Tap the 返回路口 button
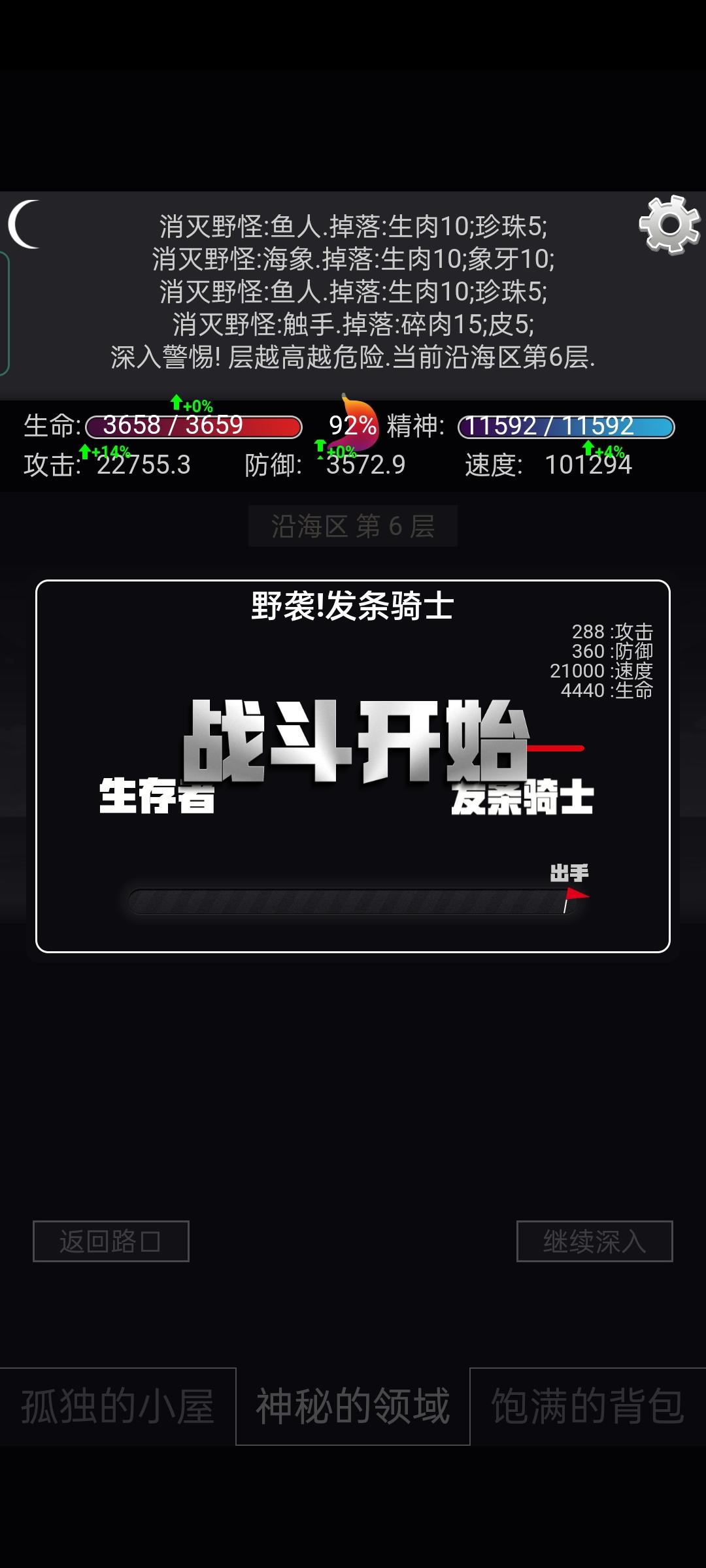 point(111,1241)
